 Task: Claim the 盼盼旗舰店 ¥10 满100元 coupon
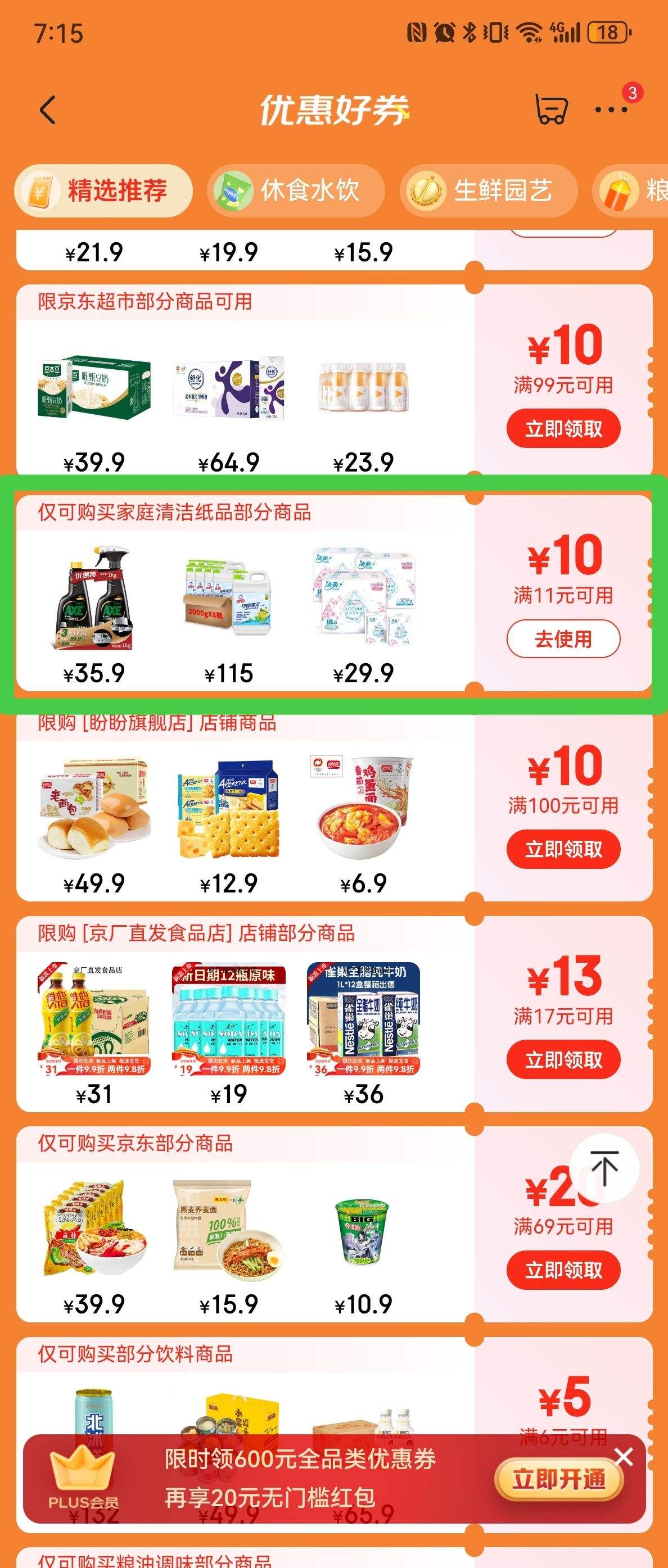pyautogui.click(x=563, y=849)
